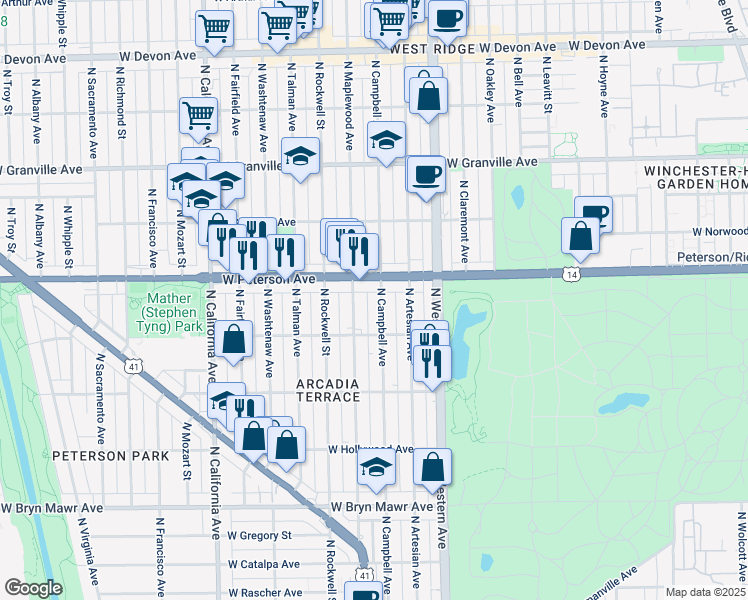
Task: Open the coffee shop marker on W Granville Ave
Action: point(427,173)
